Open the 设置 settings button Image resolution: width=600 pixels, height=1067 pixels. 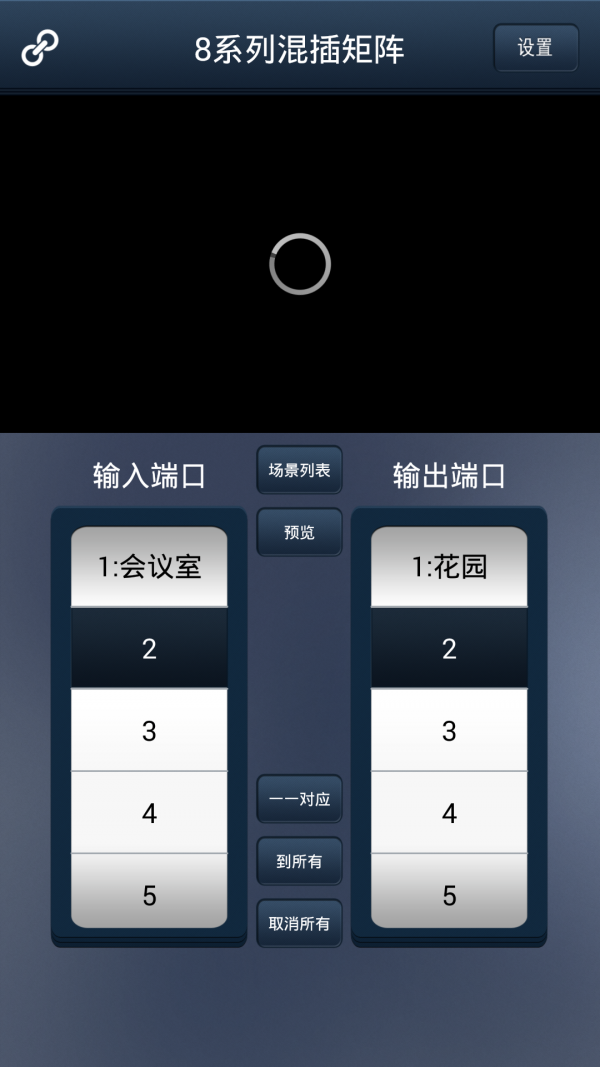535,48
